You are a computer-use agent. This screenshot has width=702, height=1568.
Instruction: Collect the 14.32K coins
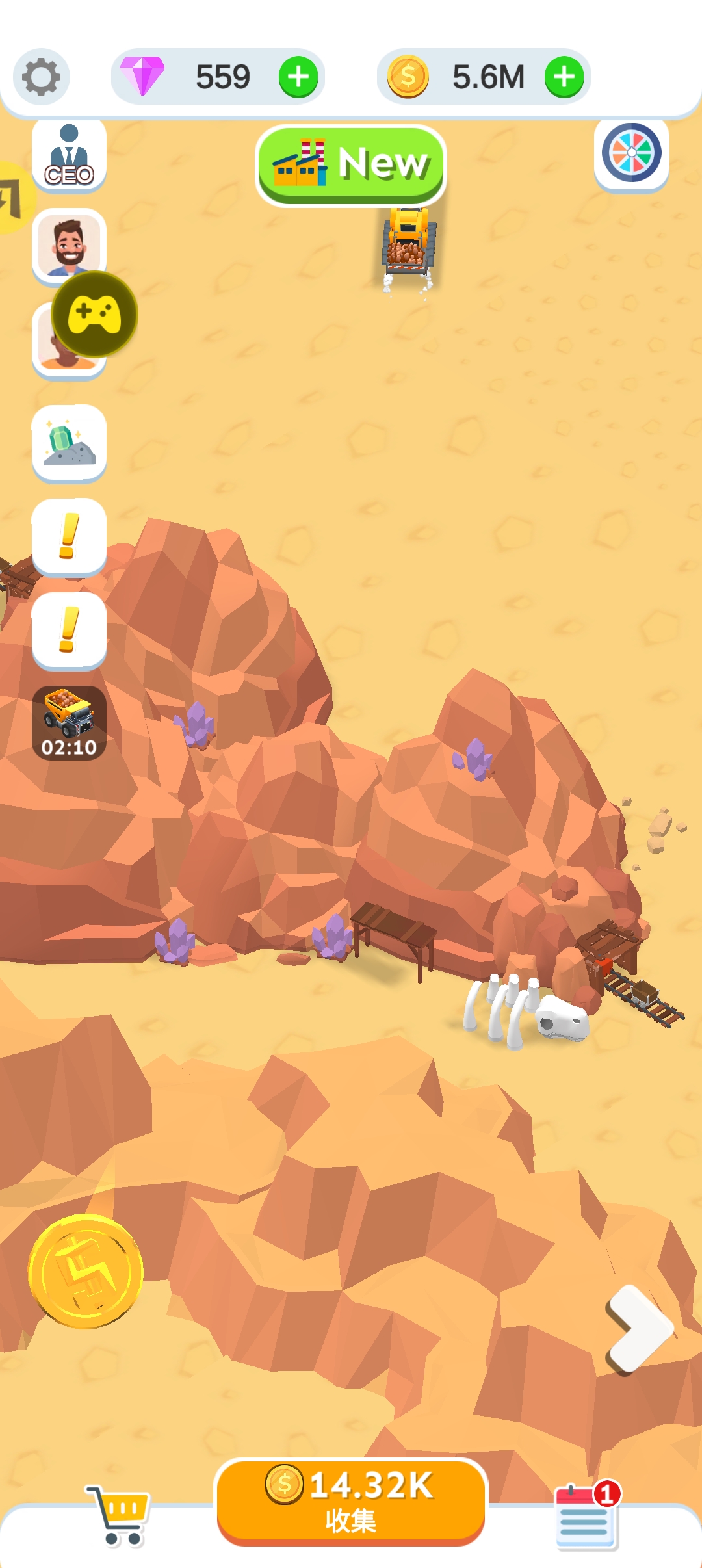pyautogui.click(x=351, y=1502)
